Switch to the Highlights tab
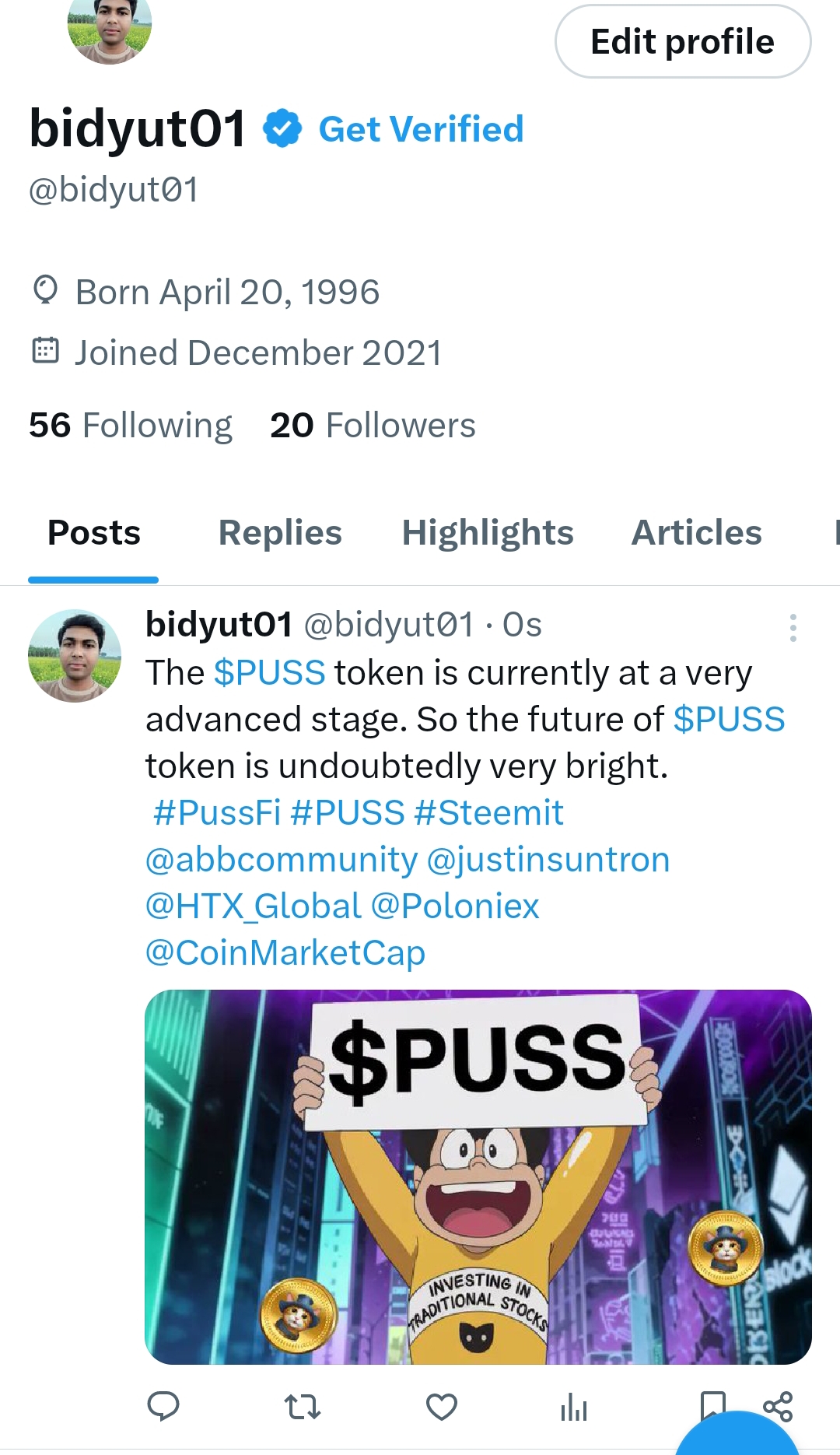This screenshot has width=840, height=1455. [x=488, y=534]
